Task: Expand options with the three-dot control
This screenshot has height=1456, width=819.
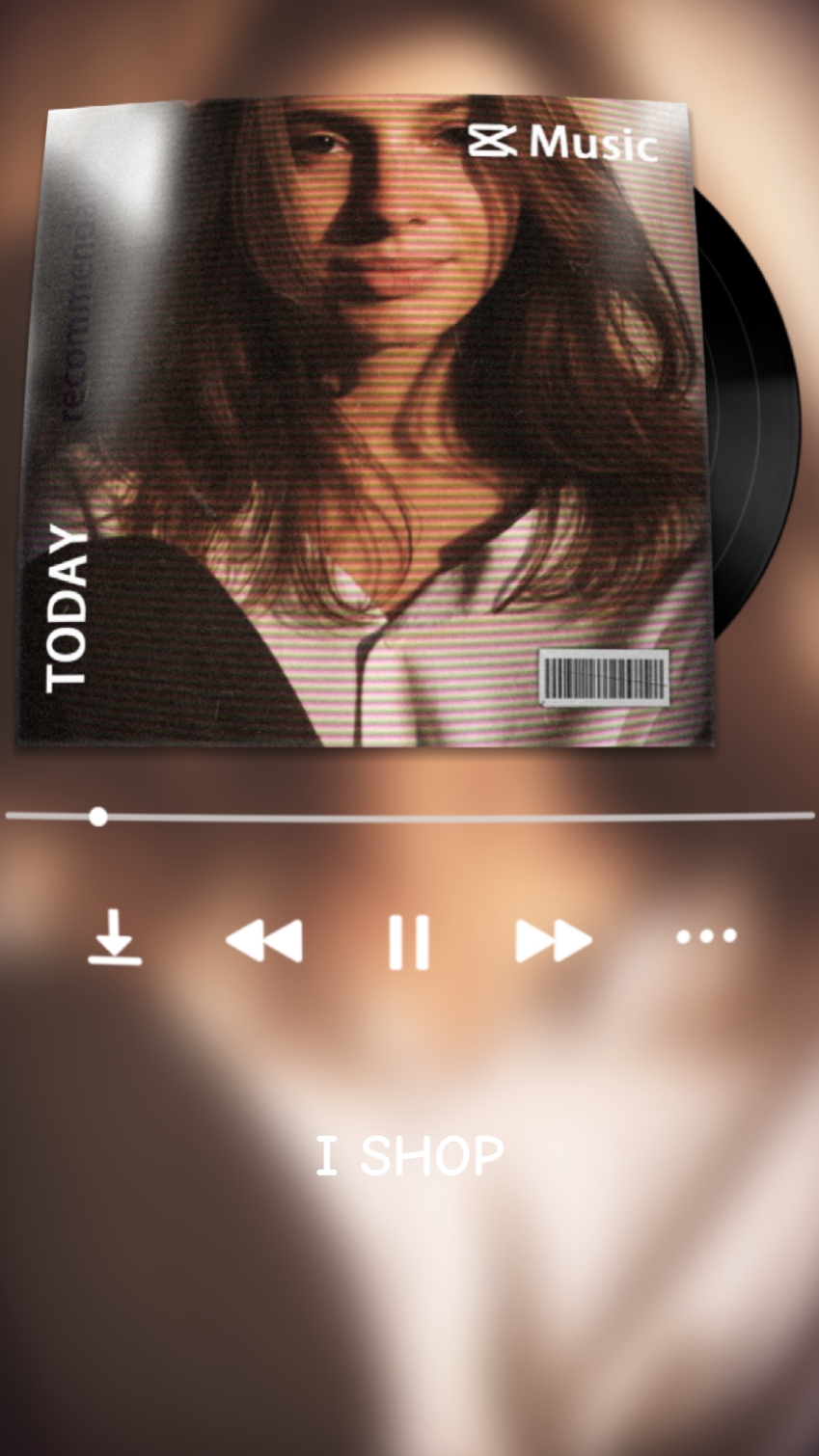Action: [x=704, y=935]
